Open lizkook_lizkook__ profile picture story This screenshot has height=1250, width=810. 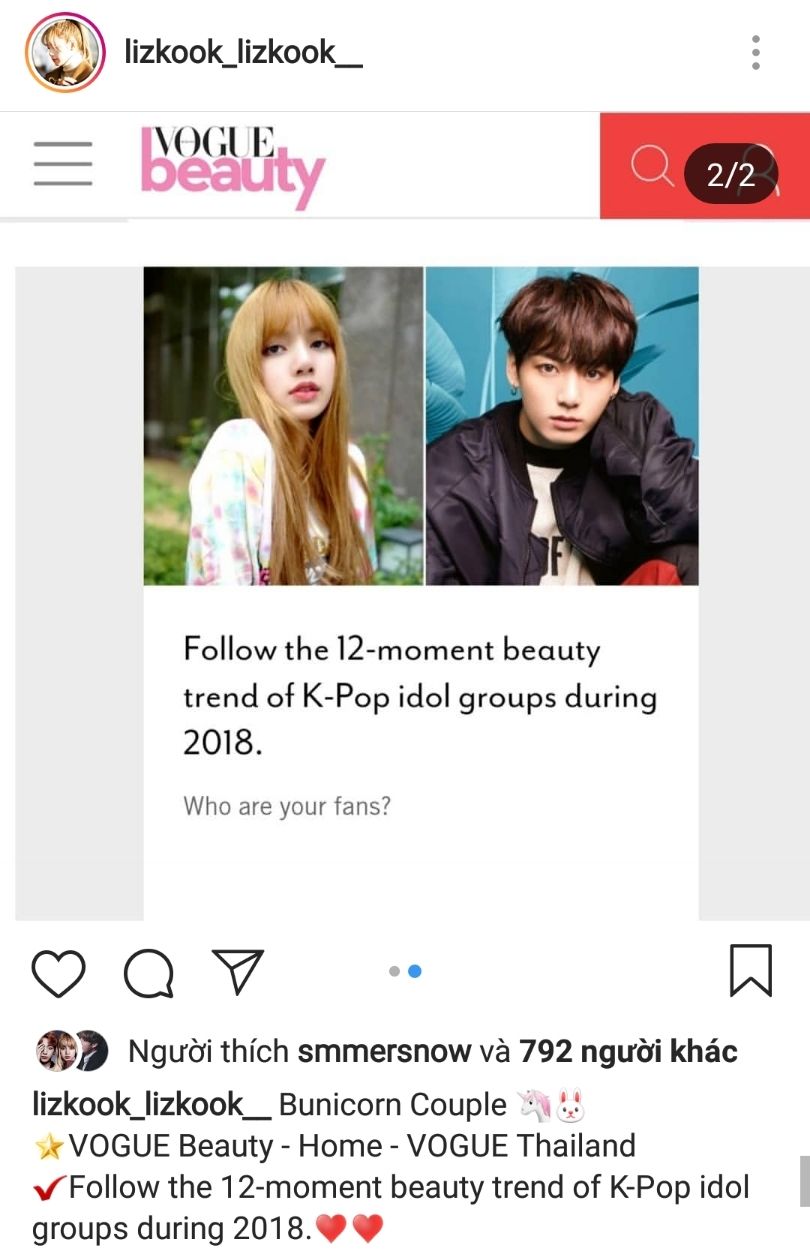66,54
